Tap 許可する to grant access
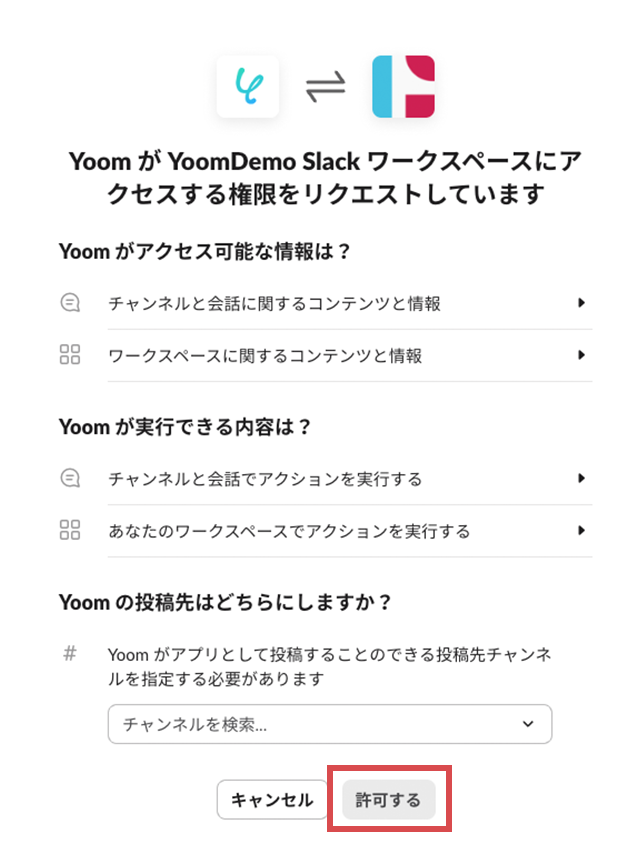 coord(389,800)
